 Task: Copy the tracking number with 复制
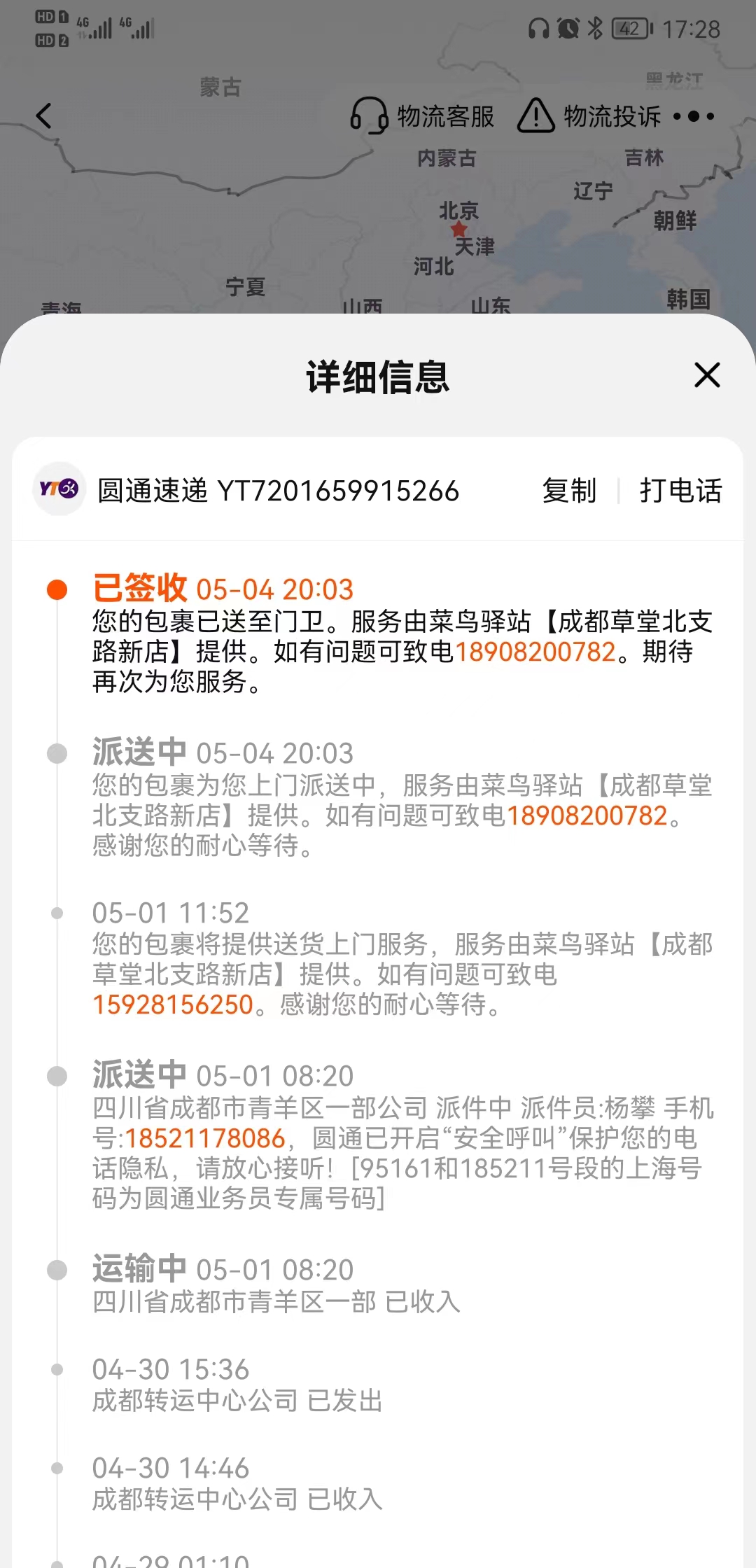pos(569,491)
